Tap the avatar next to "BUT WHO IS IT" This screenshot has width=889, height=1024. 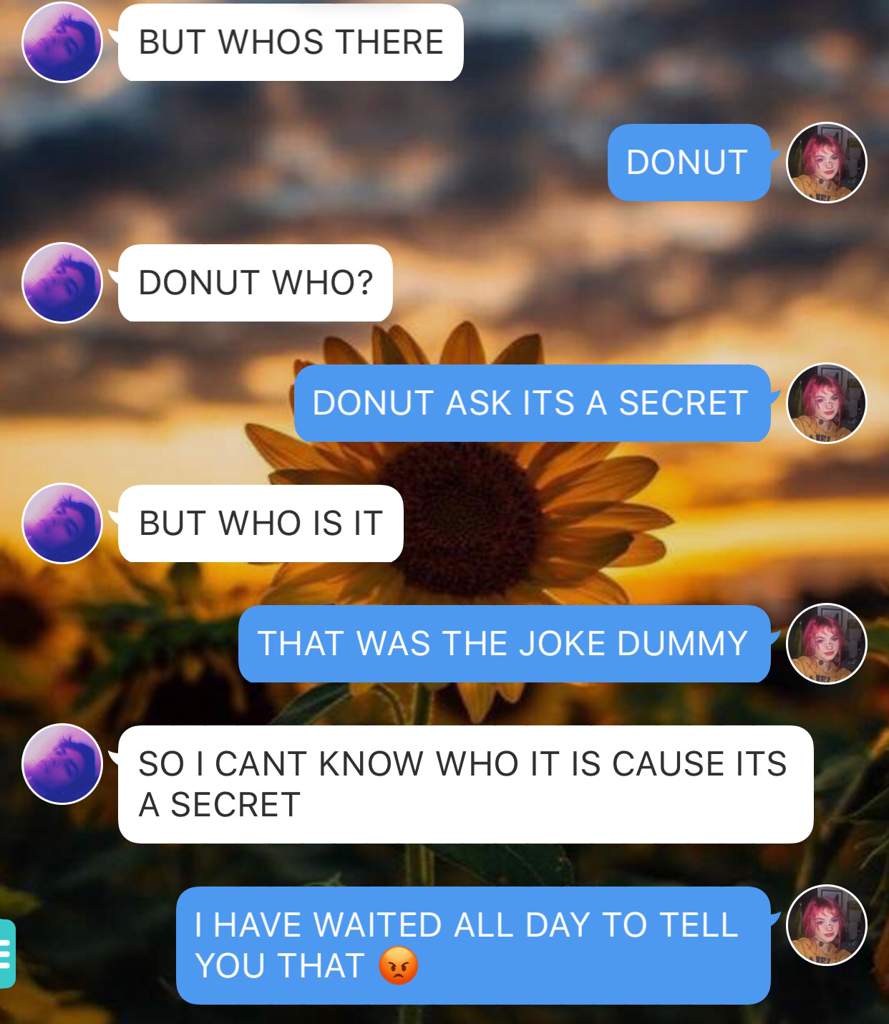pos(62,523)
